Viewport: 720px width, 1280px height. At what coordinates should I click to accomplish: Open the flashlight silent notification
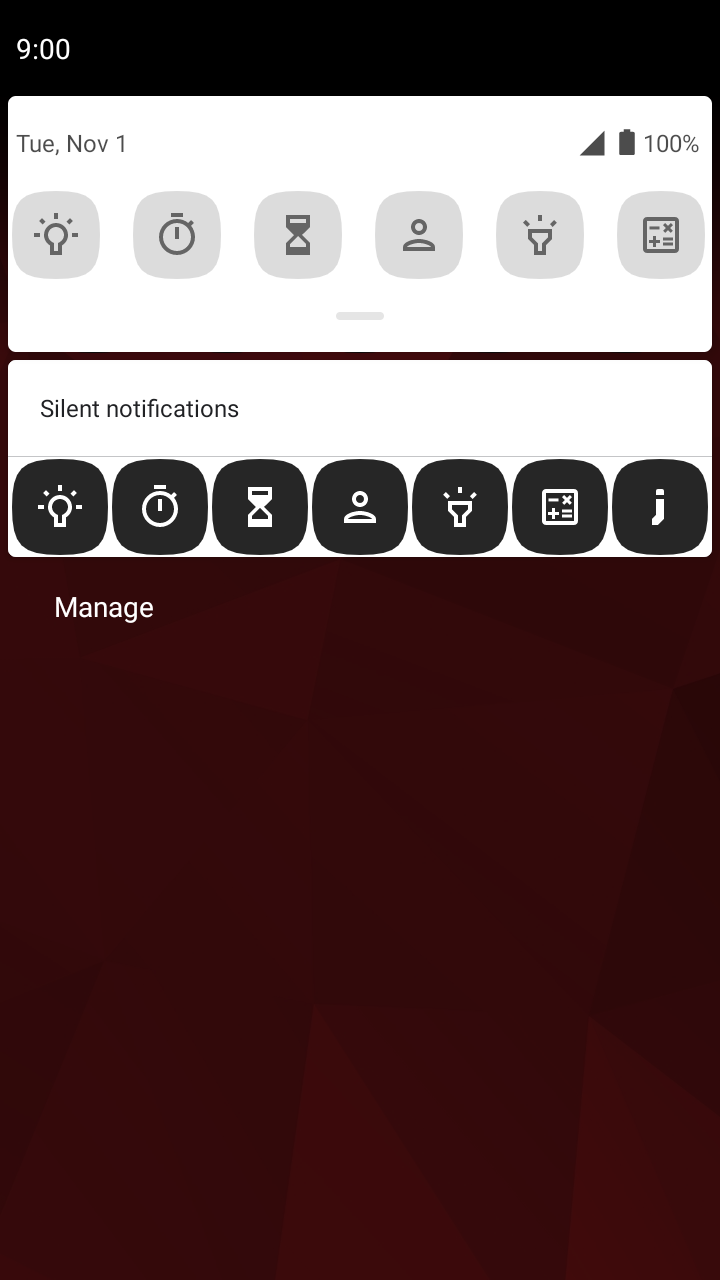click(460, 507)
